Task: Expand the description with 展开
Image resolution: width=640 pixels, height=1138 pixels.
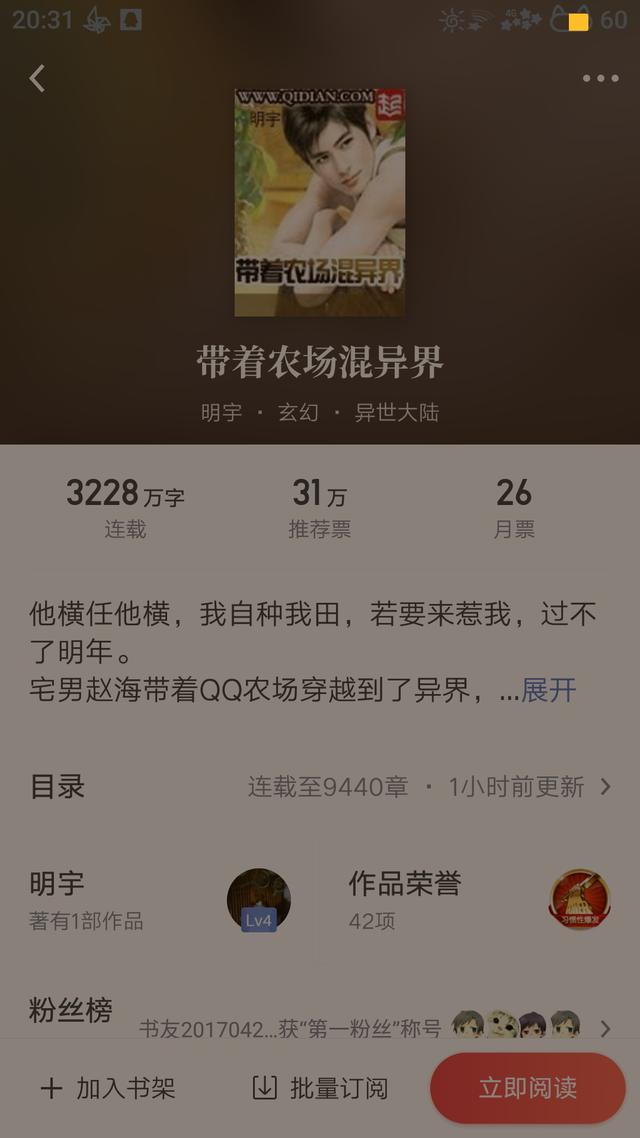Action: (549, 690)
